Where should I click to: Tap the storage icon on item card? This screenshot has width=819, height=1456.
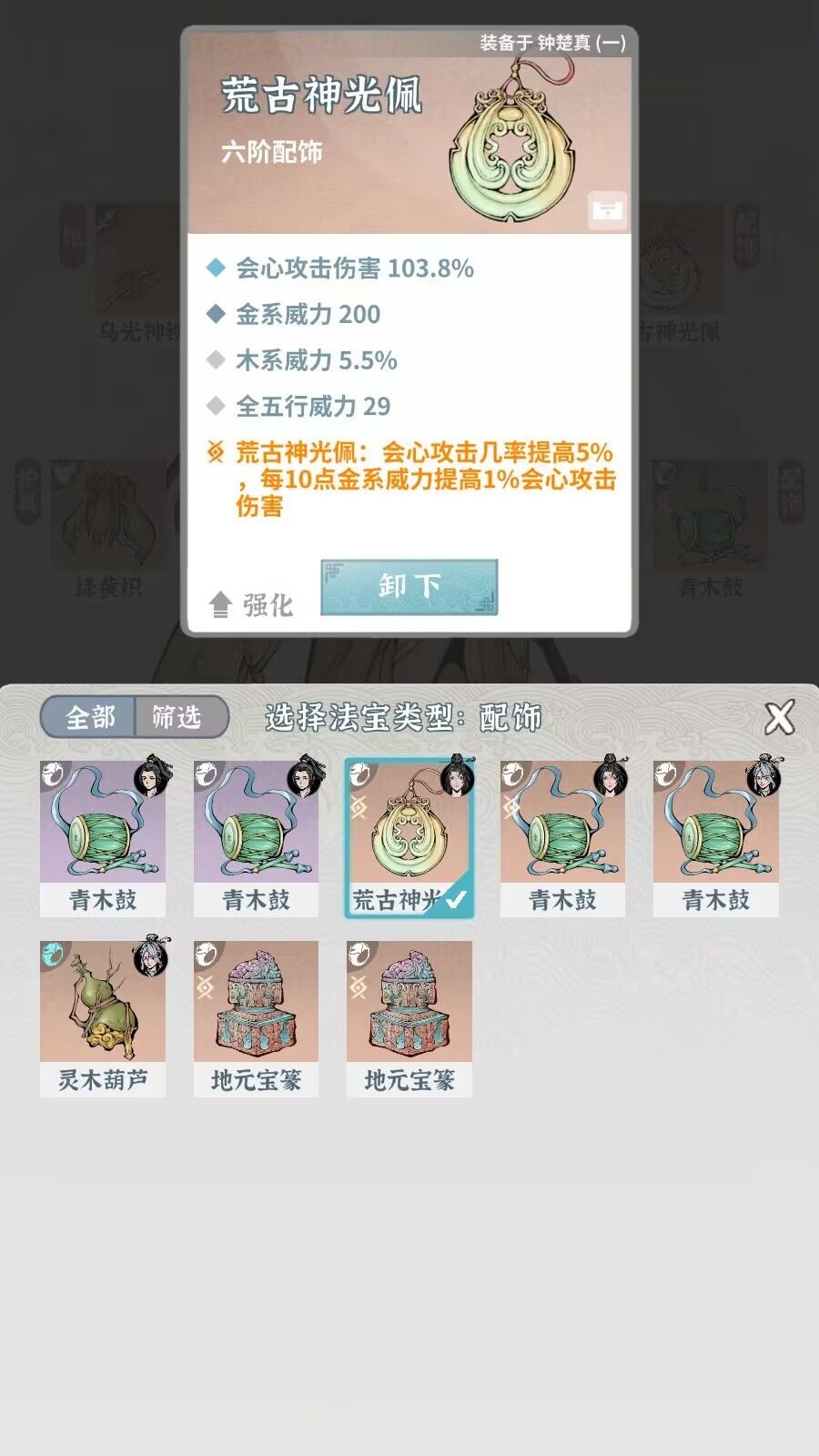coord(607,210)
